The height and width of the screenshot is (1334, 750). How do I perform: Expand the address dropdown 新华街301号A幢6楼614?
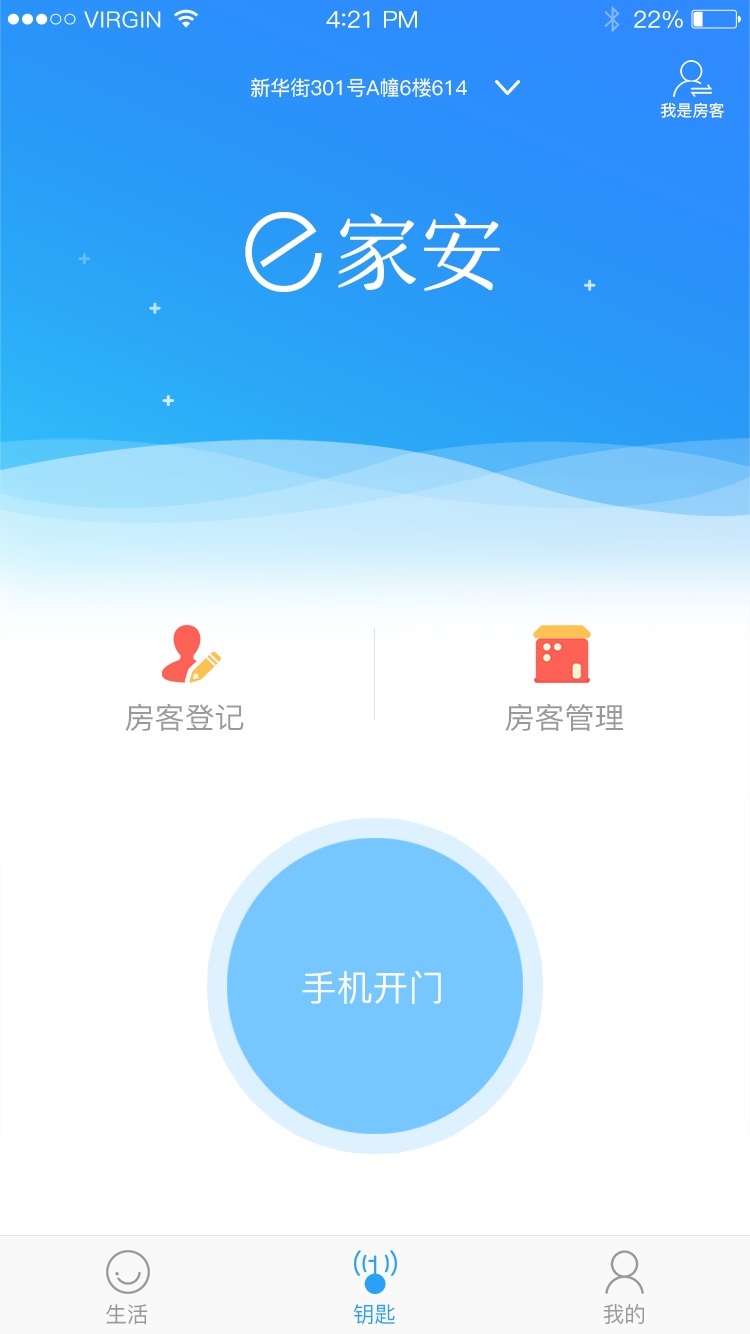pos(506,88)
